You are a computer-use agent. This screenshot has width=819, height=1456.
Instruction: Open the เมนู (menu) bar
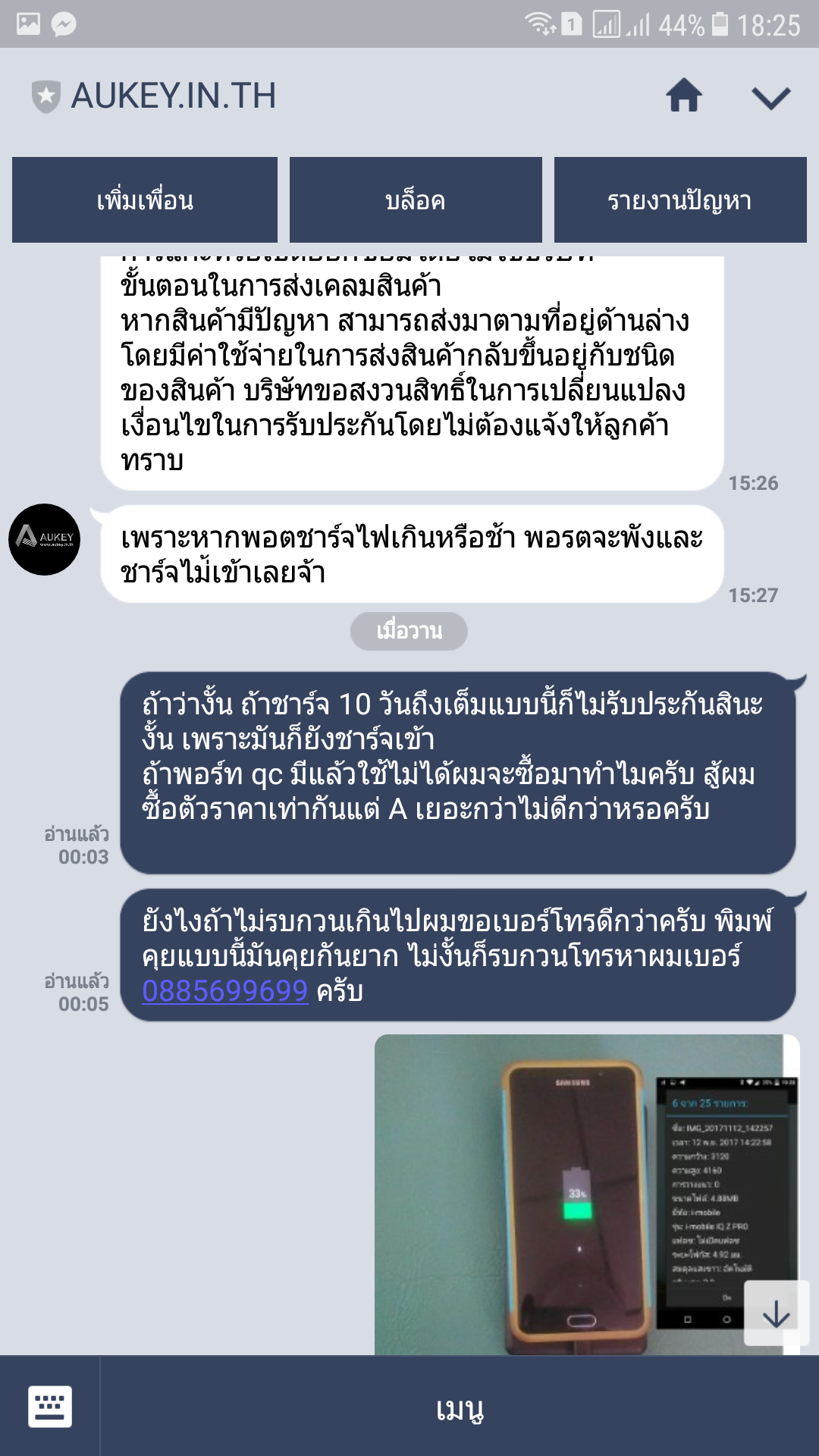point(460,1408)
